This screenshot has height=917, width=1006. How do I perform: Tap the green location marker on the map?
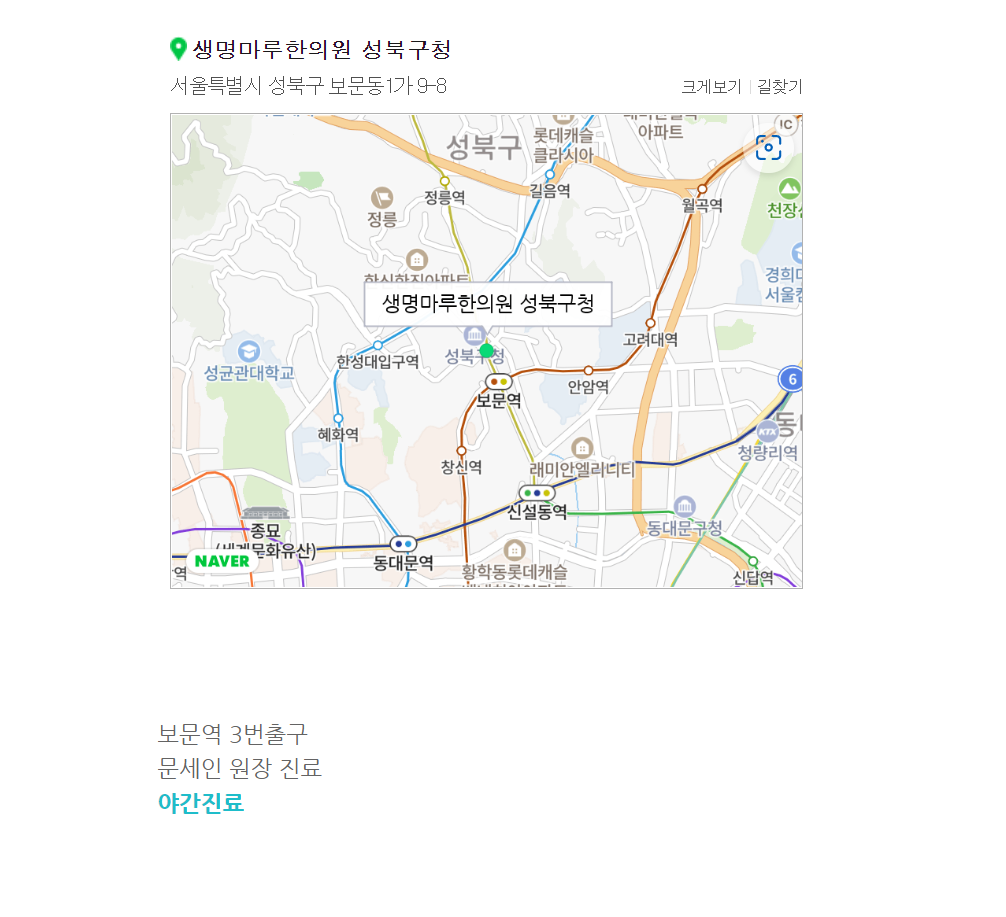coord(487,350)
